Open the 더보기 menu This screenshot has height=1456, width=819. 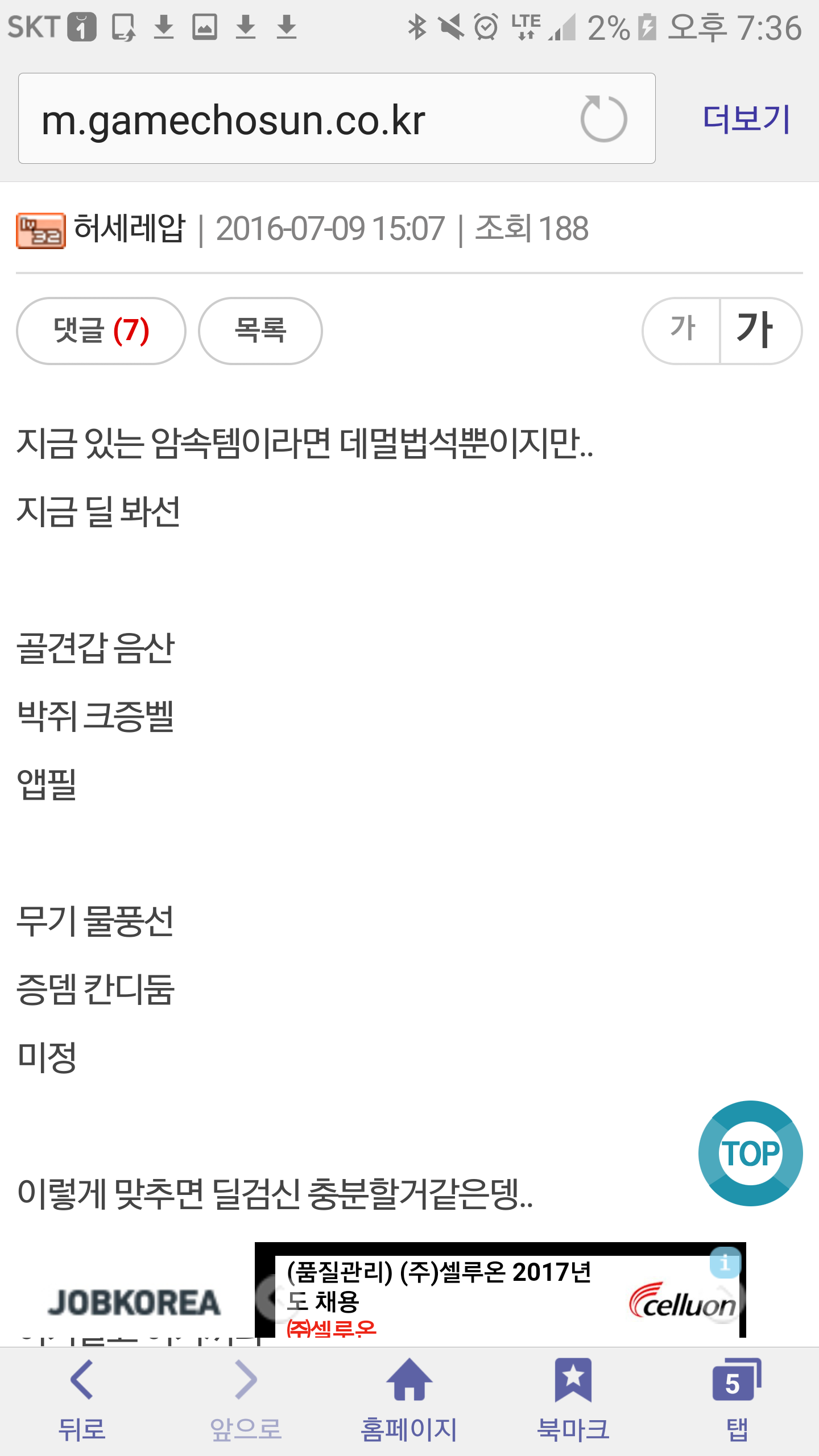click(x=746, y=119)
